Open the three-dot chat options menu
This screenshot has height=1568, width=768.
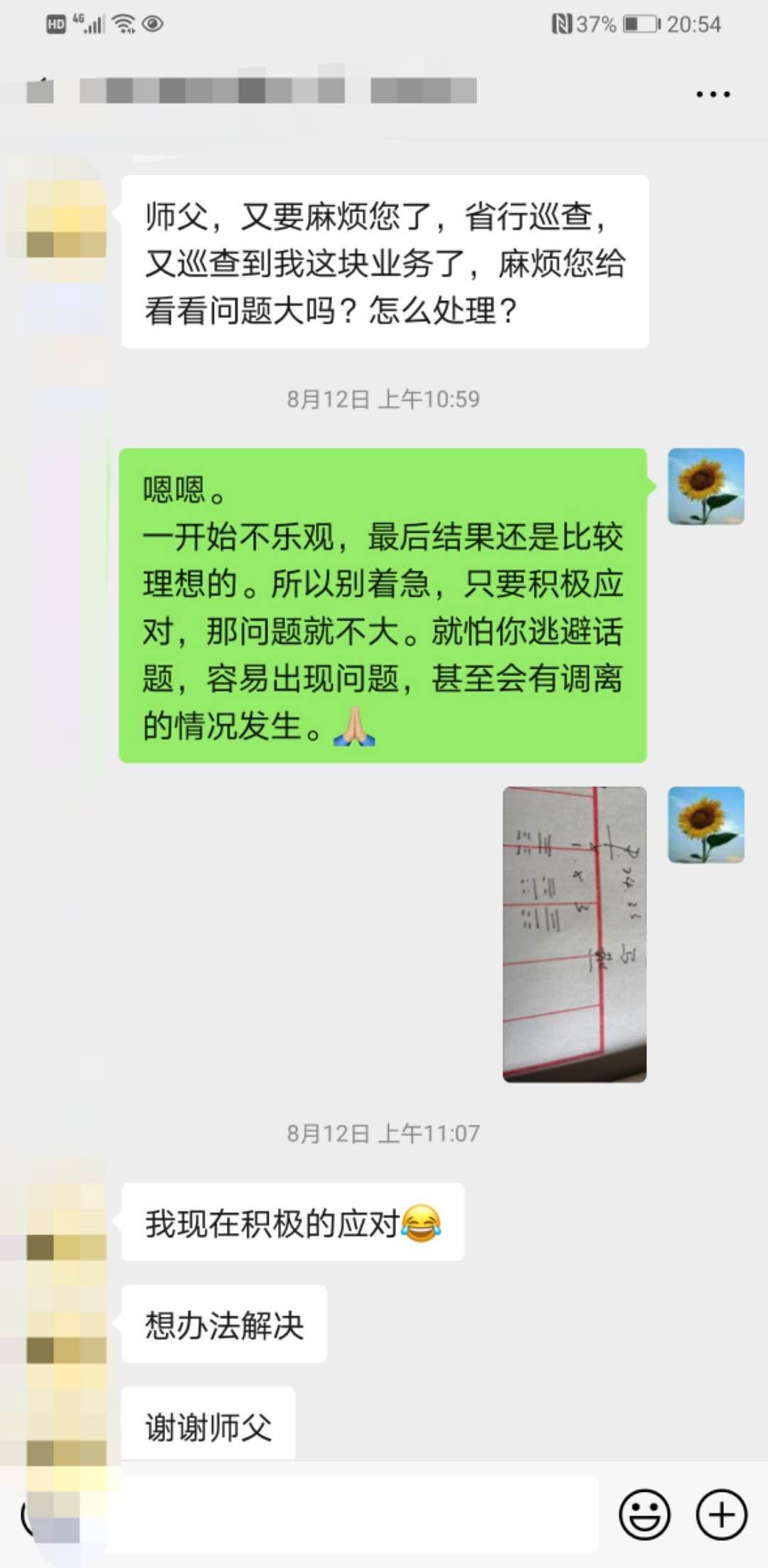(x=713, y=94)
